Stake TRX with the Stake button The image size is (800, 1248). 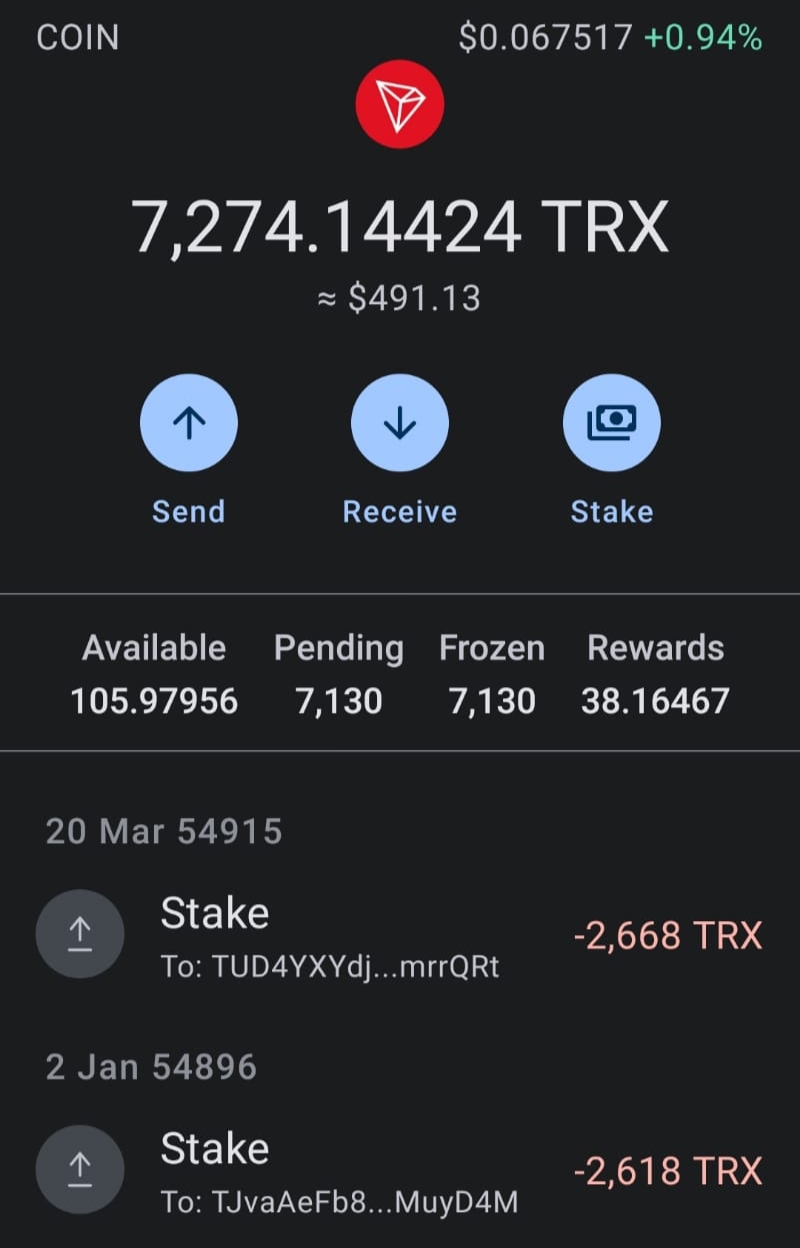coord(612,423)
